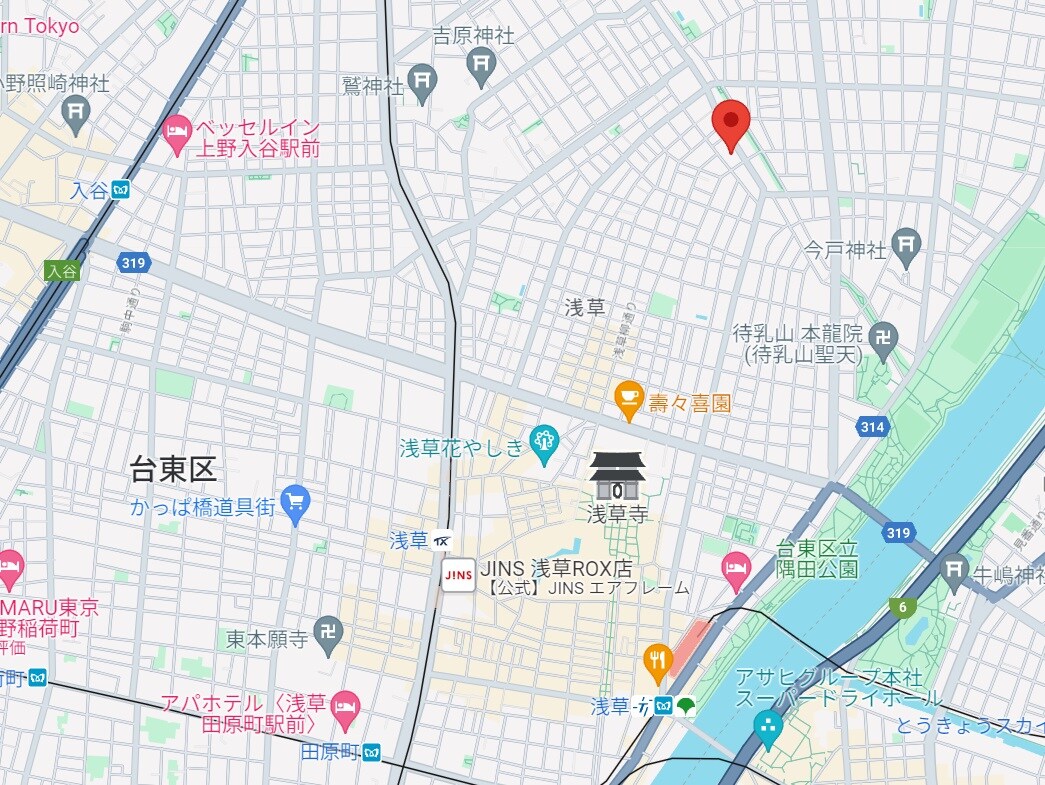Tap the 入谷 metro station icon
This screenshot has height=785, width=1045.
[x=122, y=189]
